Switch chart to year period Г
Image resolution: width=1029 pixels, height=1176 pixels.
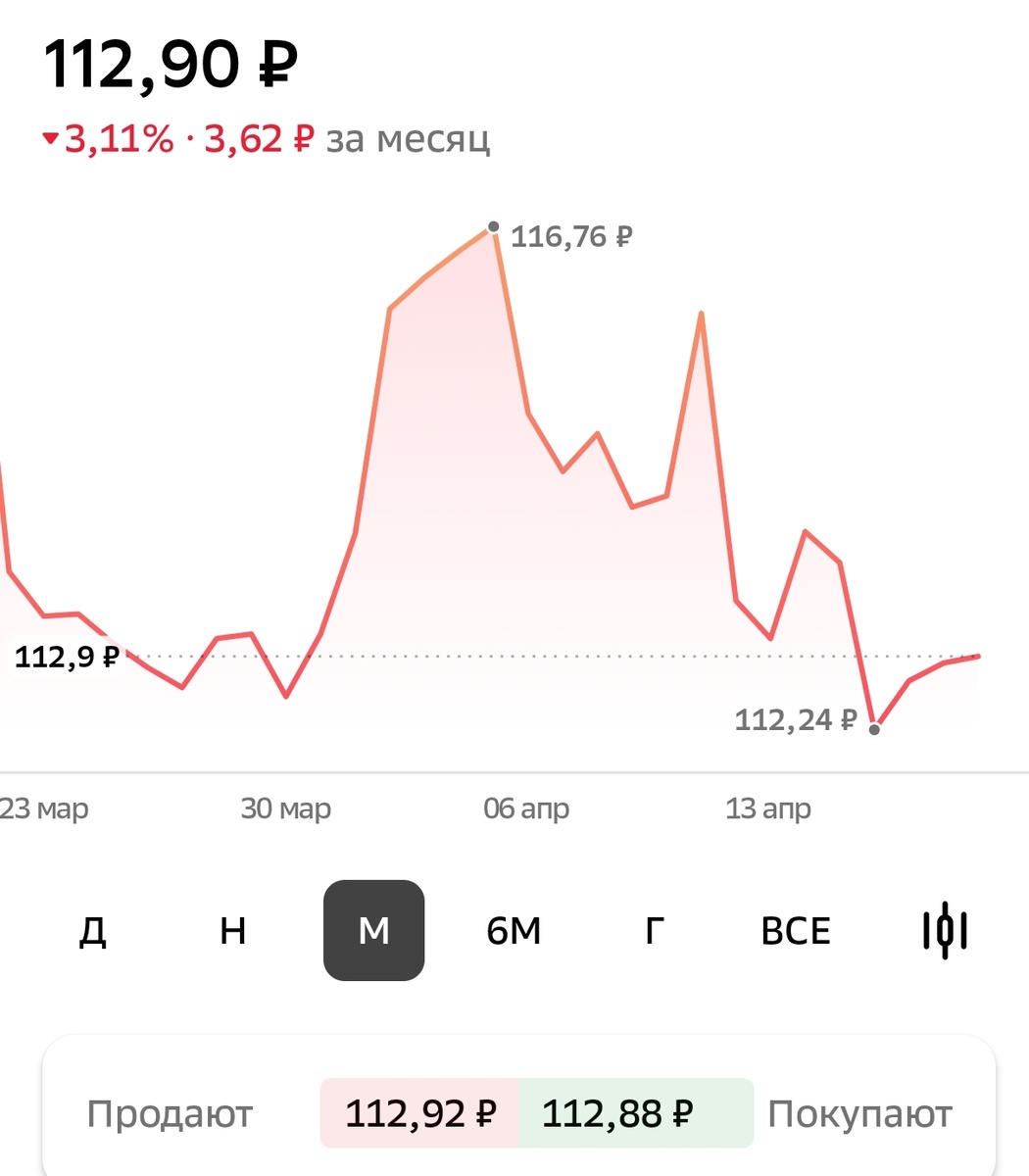[x=654, y=930]
